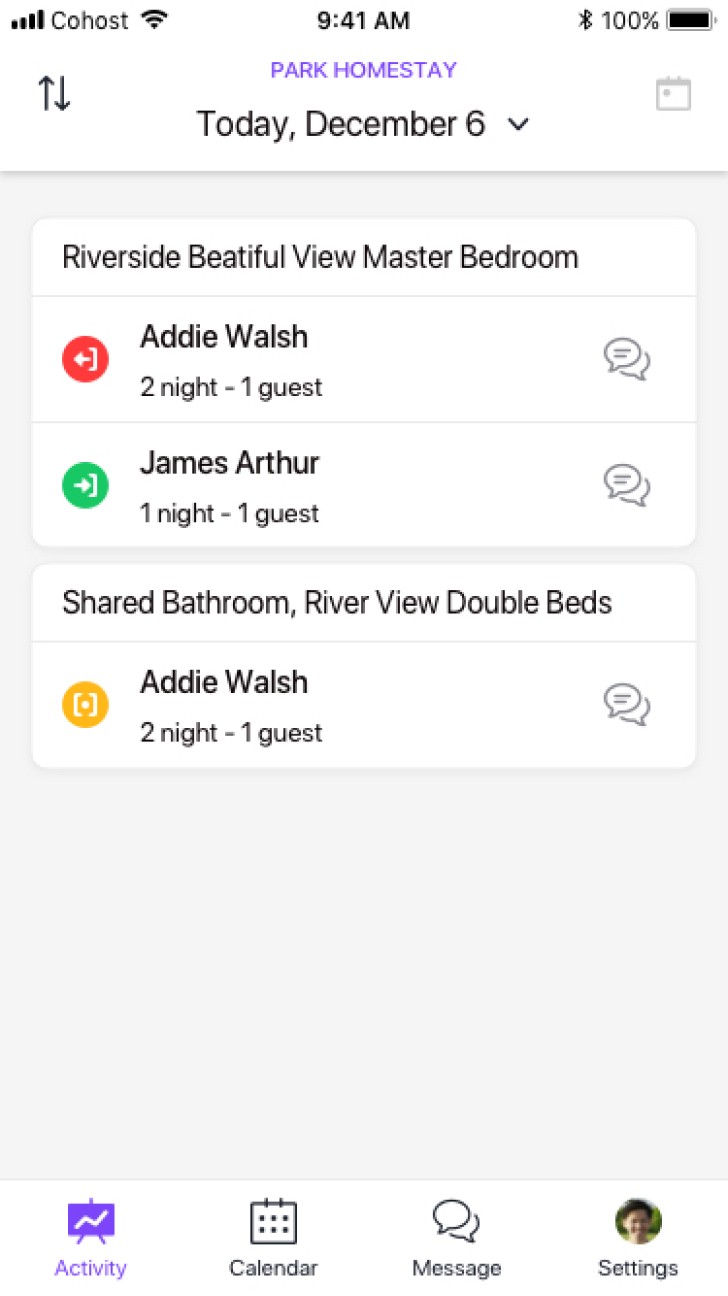The width and height of the screenshot is (728, 1296).
Task: Expand the Today, December 6 date dropdown
Action: pos(363,124)
